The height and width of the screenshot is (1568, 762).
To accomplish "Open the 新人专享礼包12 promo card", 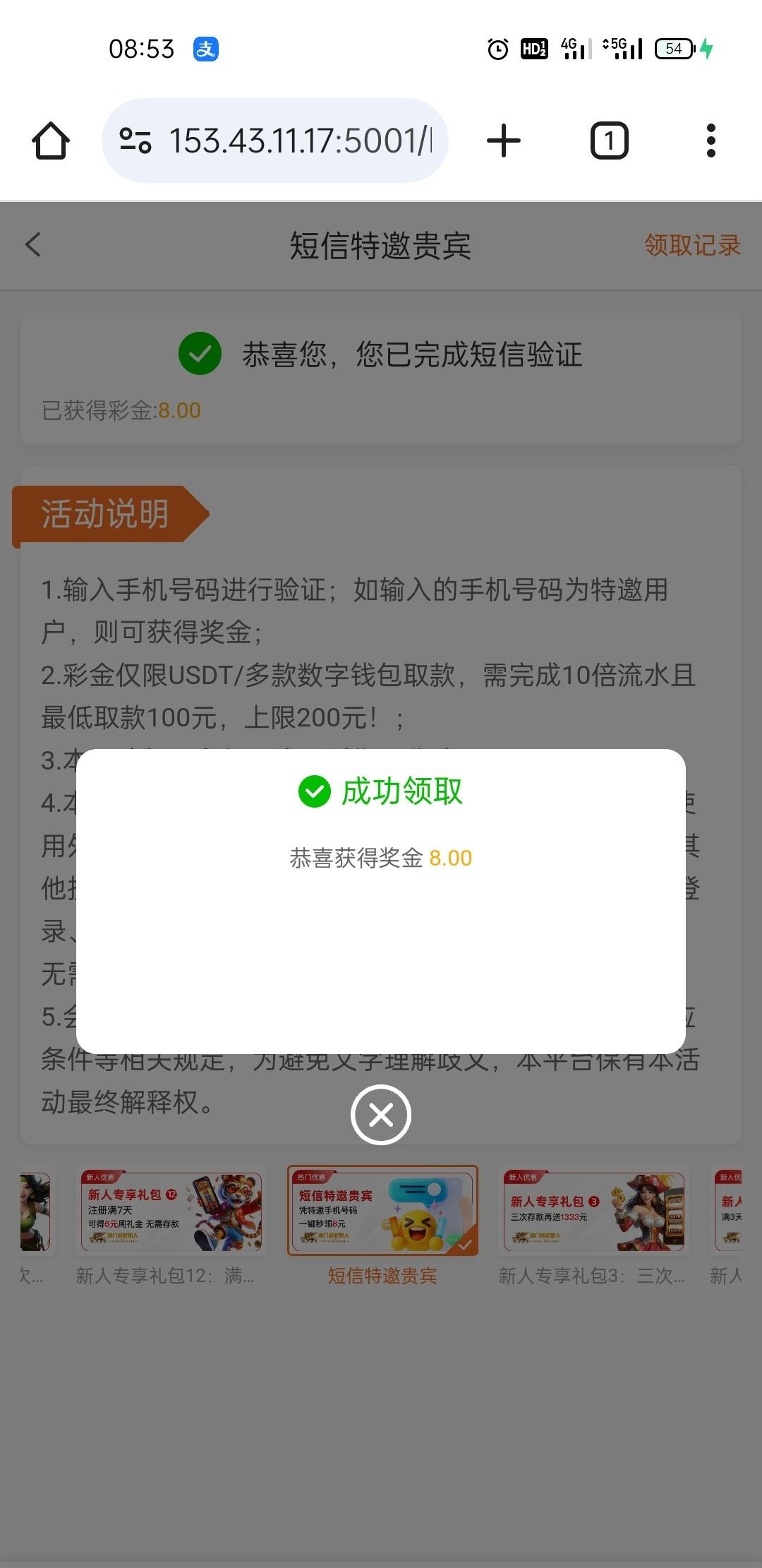I will 171,1212.
